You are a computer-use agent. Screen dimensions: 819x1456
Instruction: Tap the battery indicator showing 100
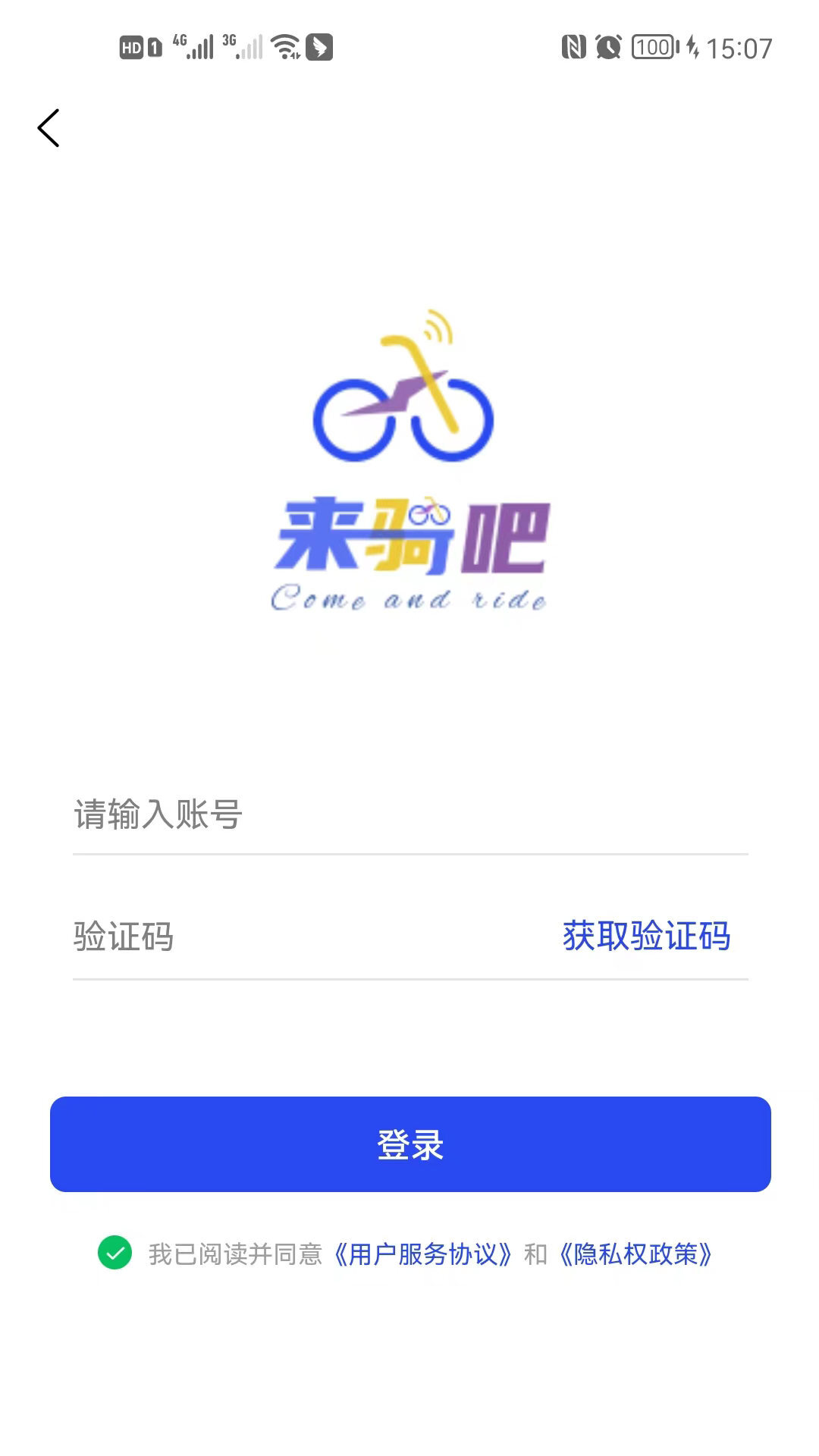pos(652,46)
